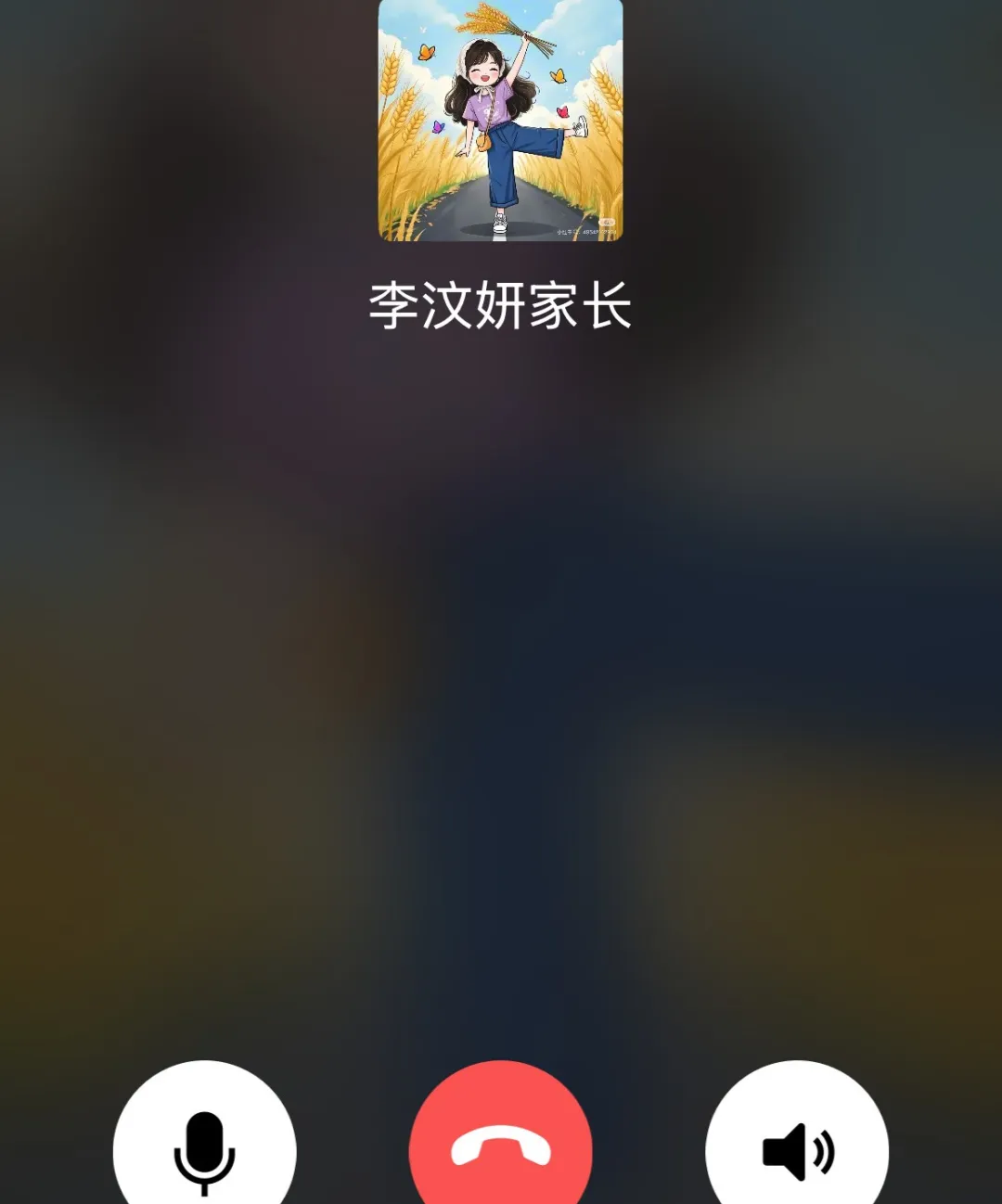Hang up the call with 李汶妍家长
The width and height of the screenshot is (1002, 1204).
pyautogui.click(x=501, y=1150)
